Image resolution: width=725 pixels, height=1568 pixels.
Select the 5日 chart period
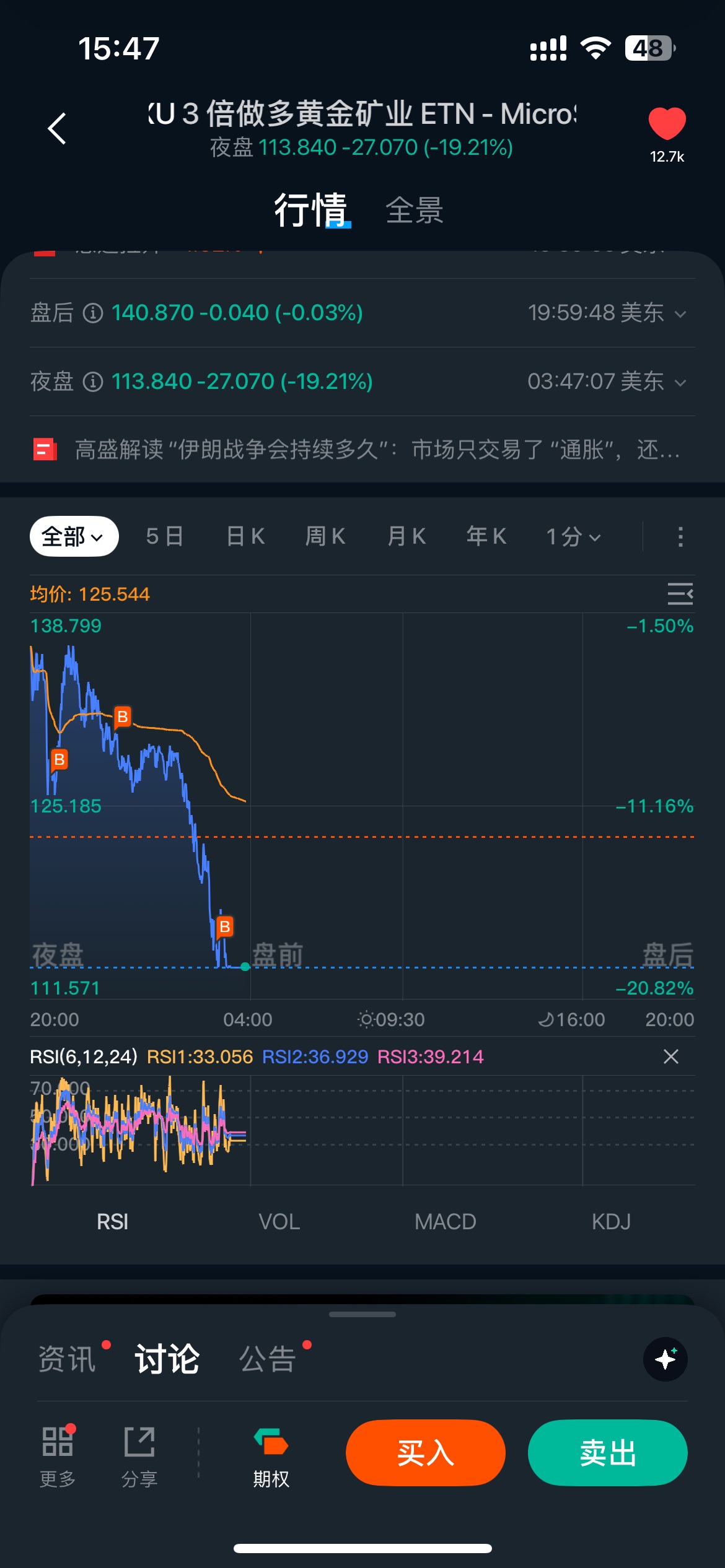pyautogui.click(x=164, y=536)
